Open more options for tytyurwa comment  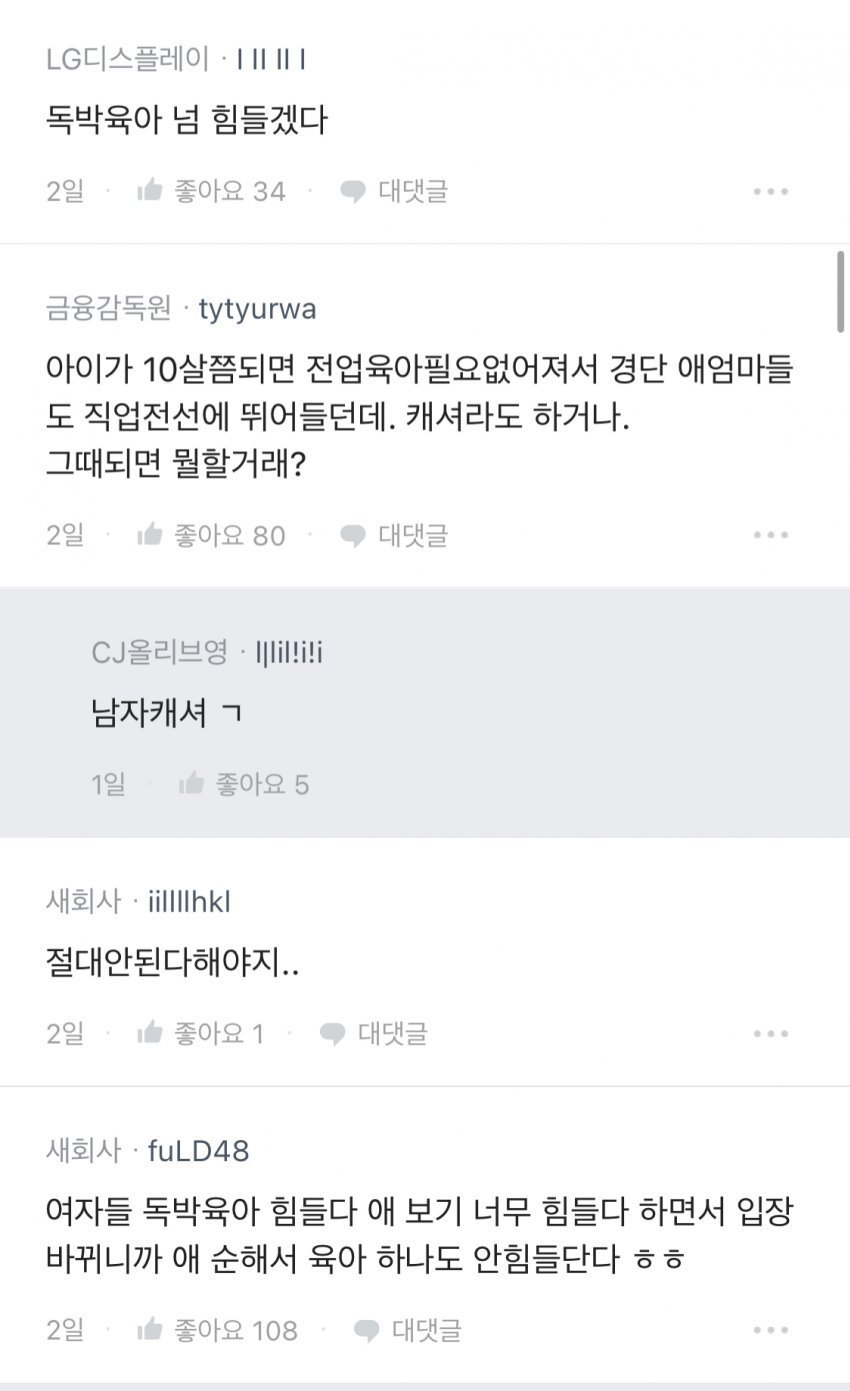[x=771, y=535]
